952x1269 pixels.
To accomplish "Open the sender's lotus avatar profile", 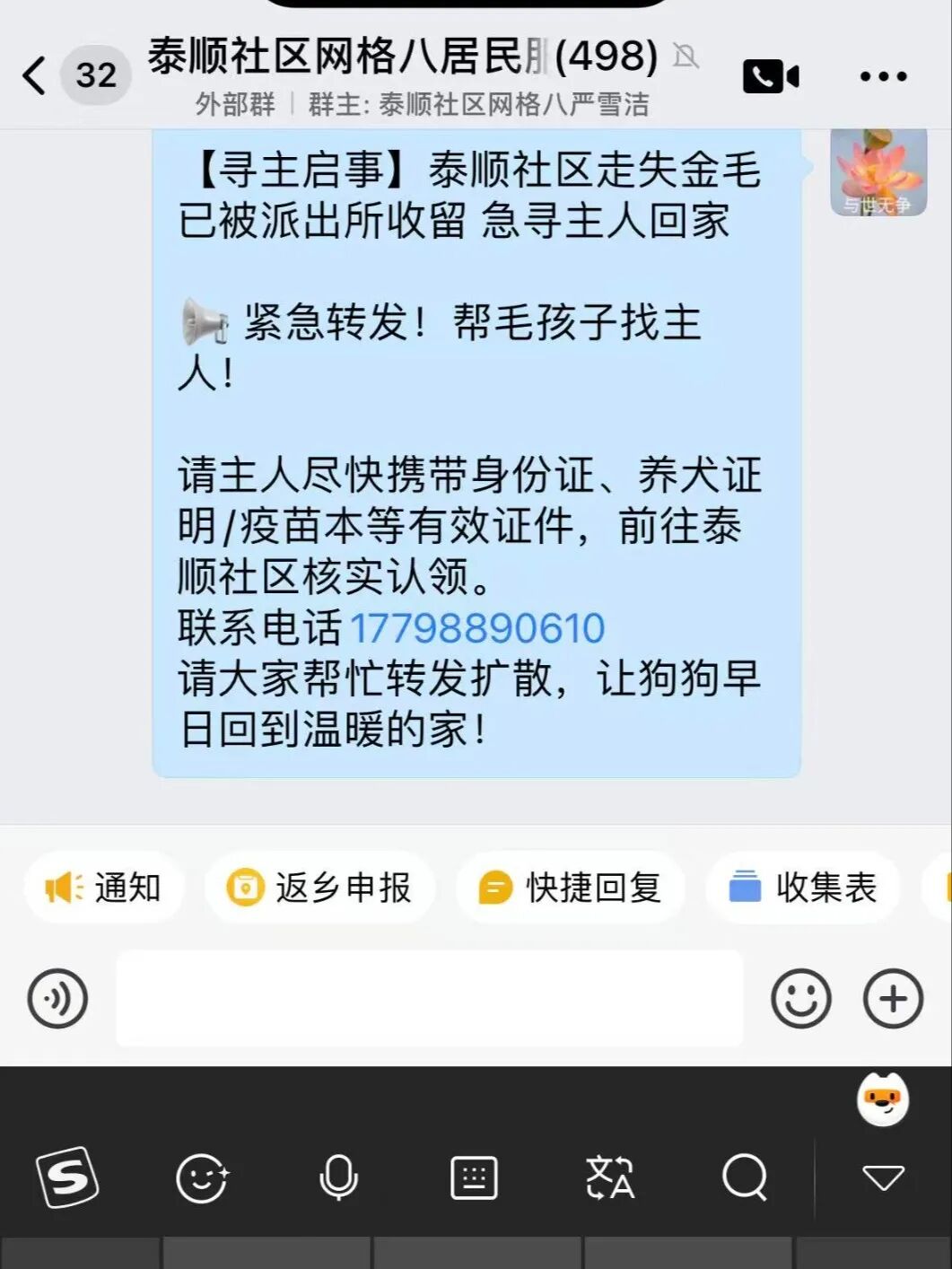I will pos(878,171).
